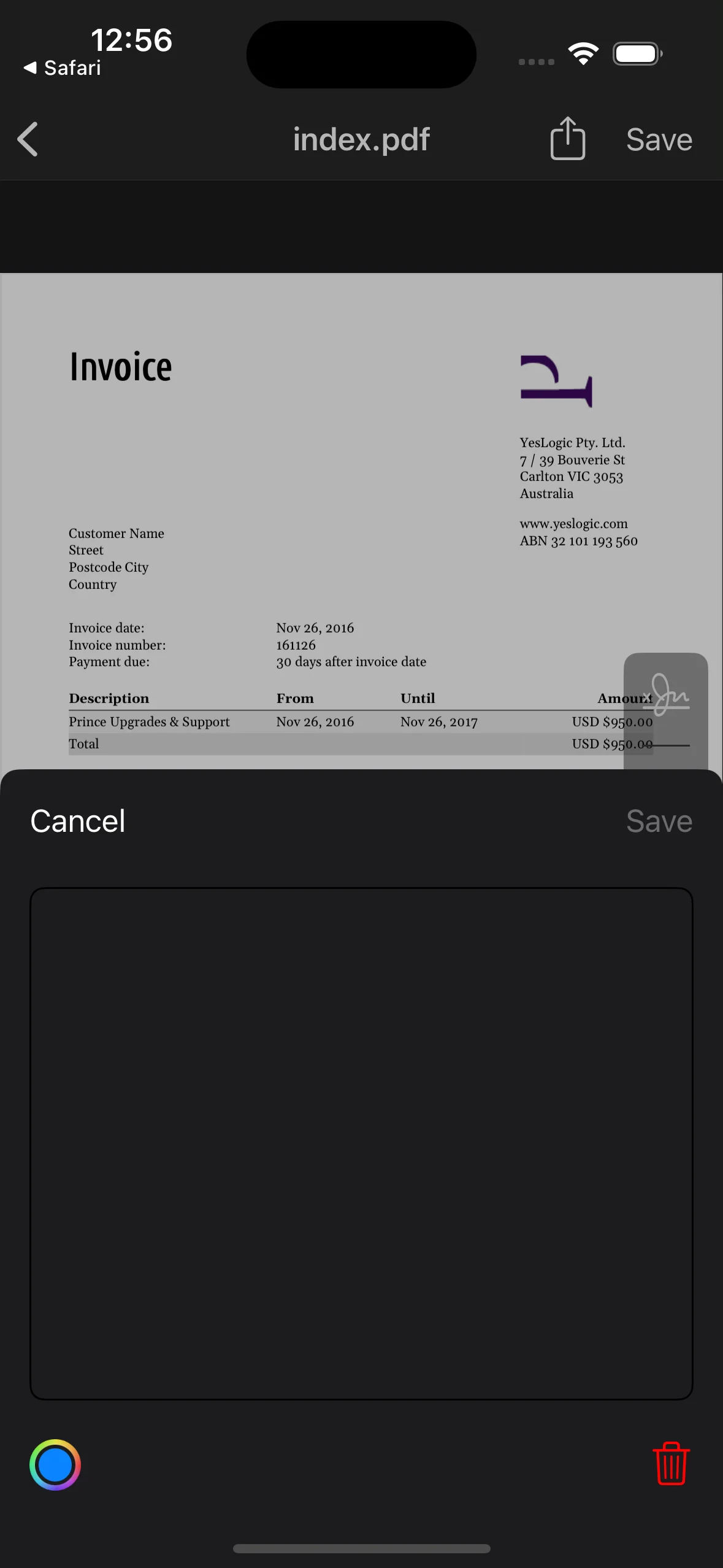Screen dimensions: 723x1568
Task: Tap the clock in the status bar
Action: 132,39
